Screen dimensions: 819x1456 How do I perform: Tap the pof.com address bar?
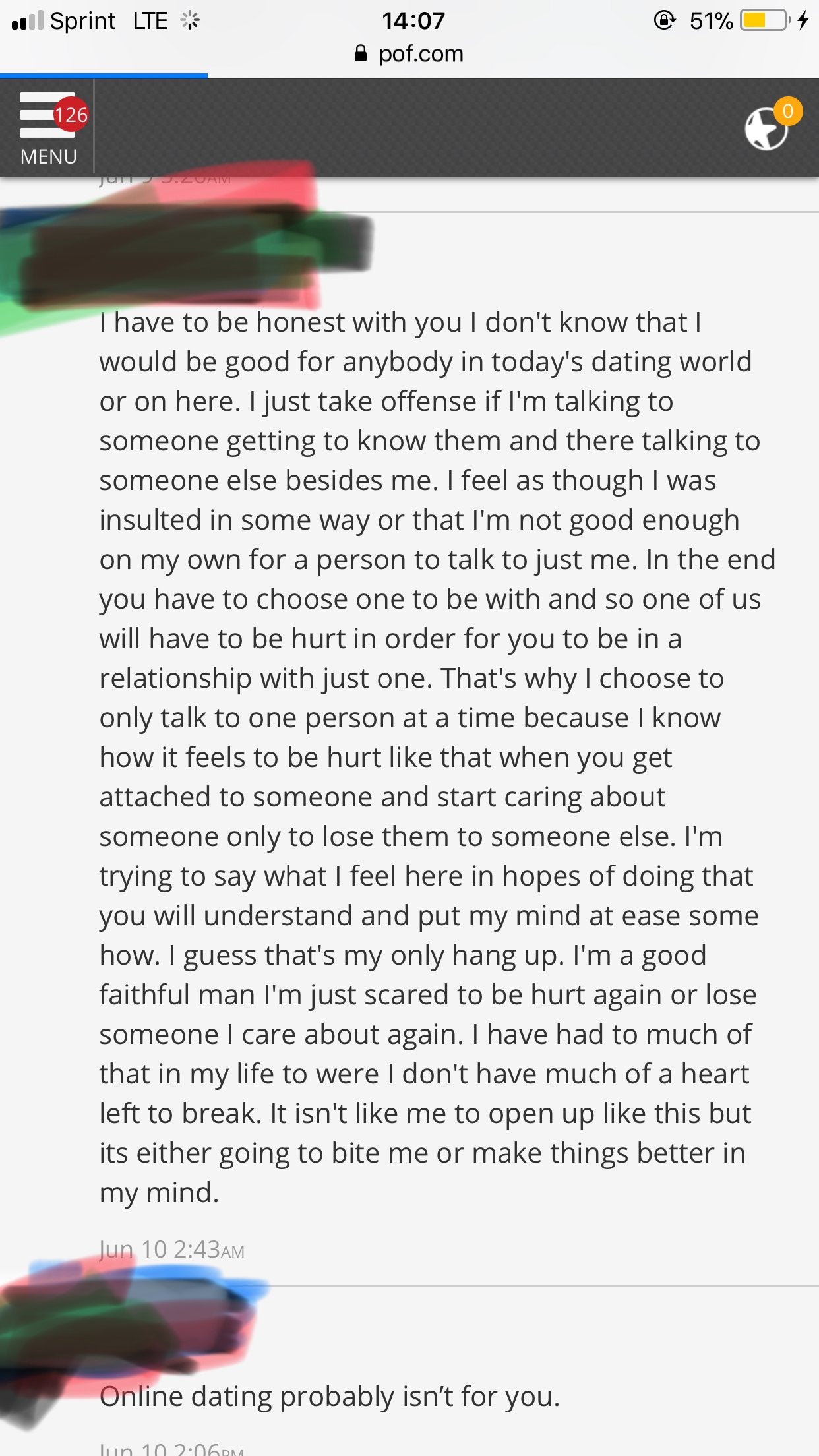410,54
